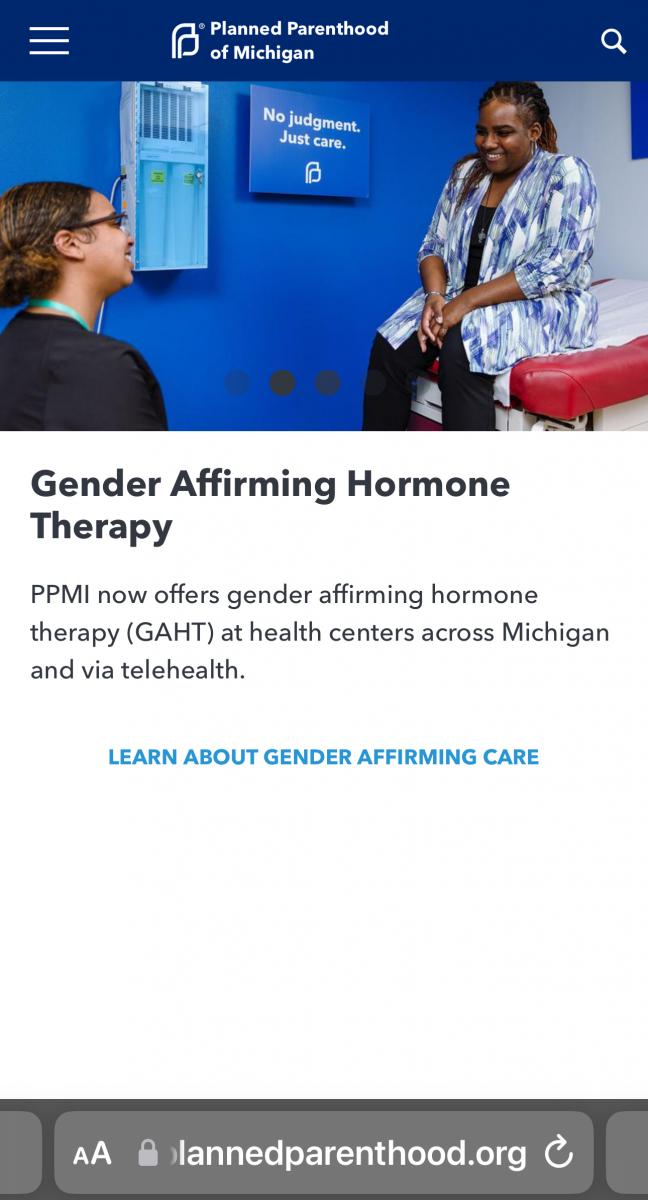The height and width of the screenshot is (1200, 648).
Task: Reload the page with the refresh icon
Action: point(558,1153)
